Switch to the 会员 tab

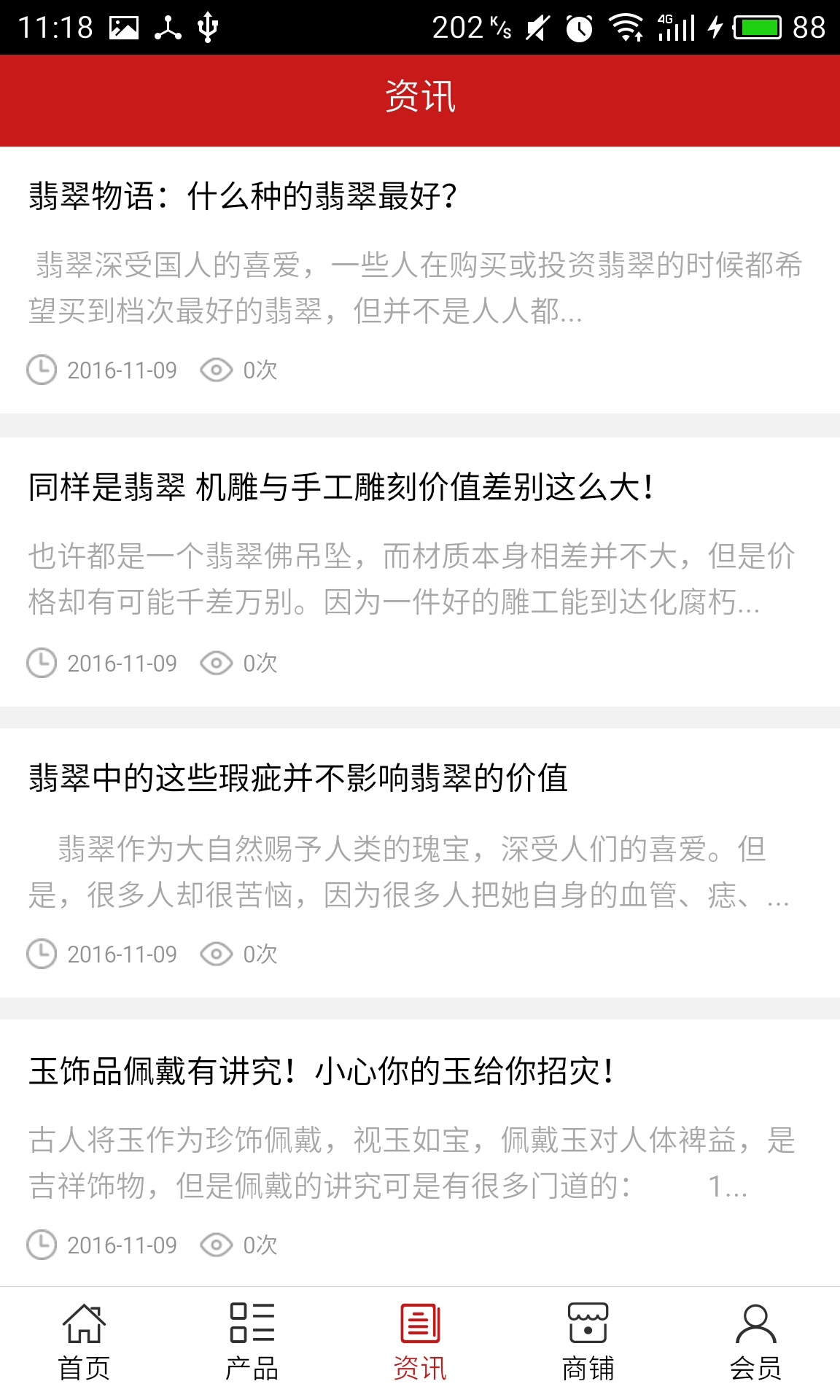(755, 1342)
